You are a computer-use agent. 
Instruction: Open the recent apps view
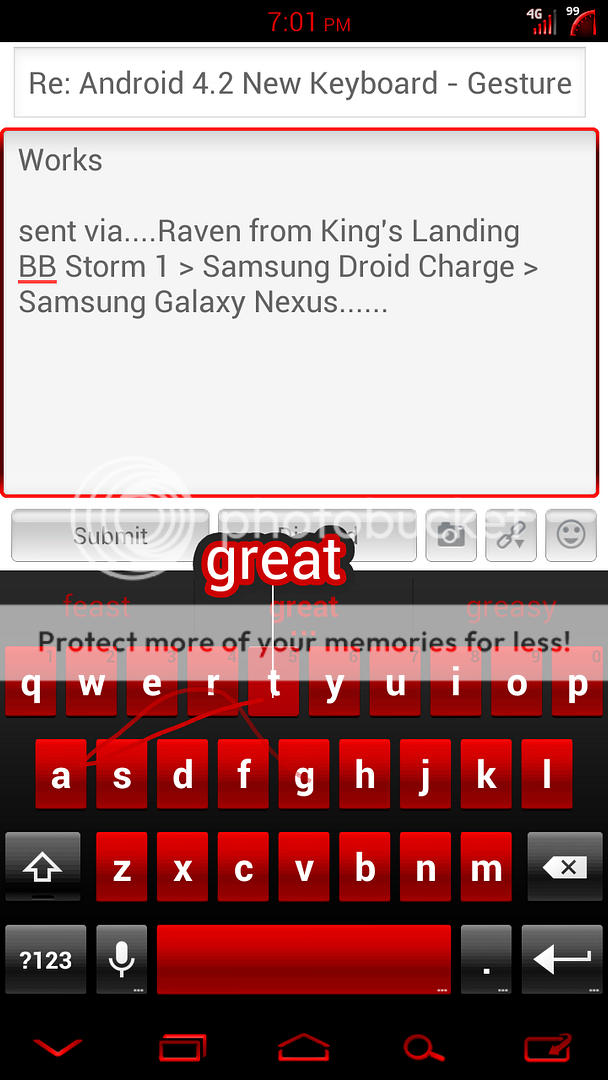(182, 1047)
